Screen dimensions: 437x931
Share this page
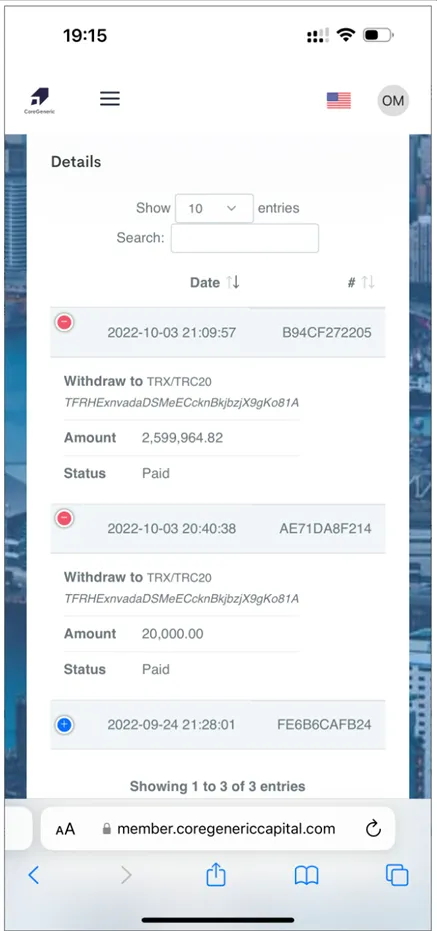[x=216, y=875]
